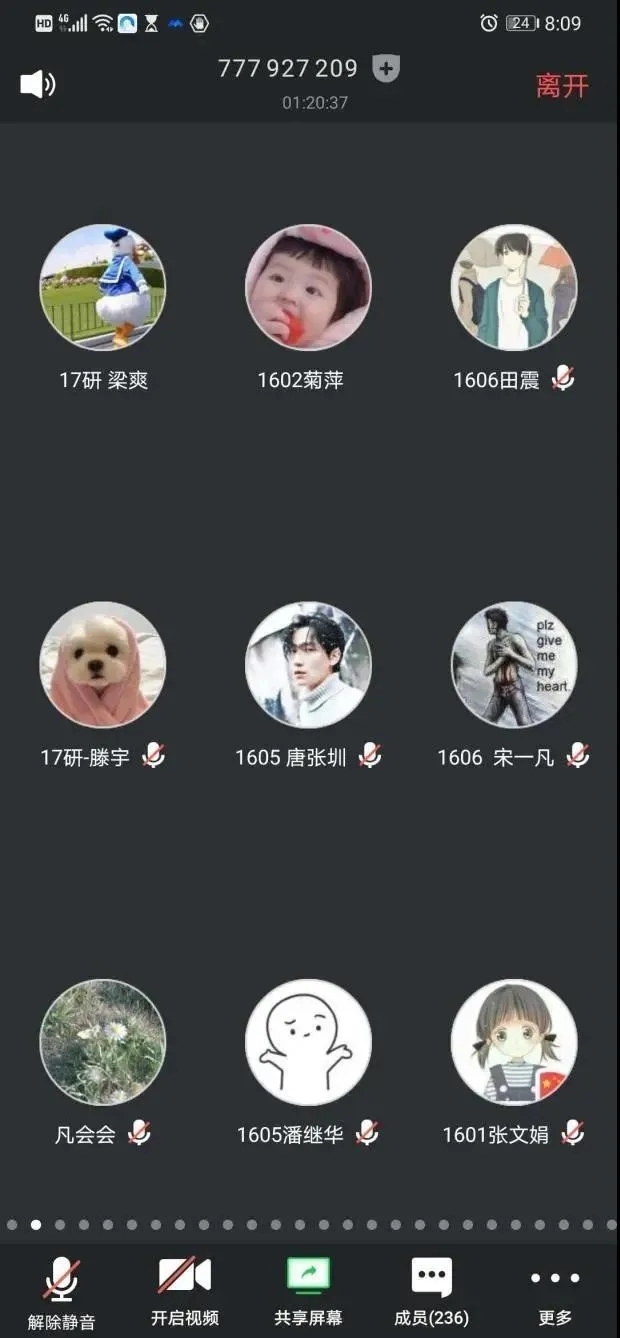Viewport: 620px width, 1338px height.
Task: Toggle the speaker audio output icon
Action: click(37, 84)
